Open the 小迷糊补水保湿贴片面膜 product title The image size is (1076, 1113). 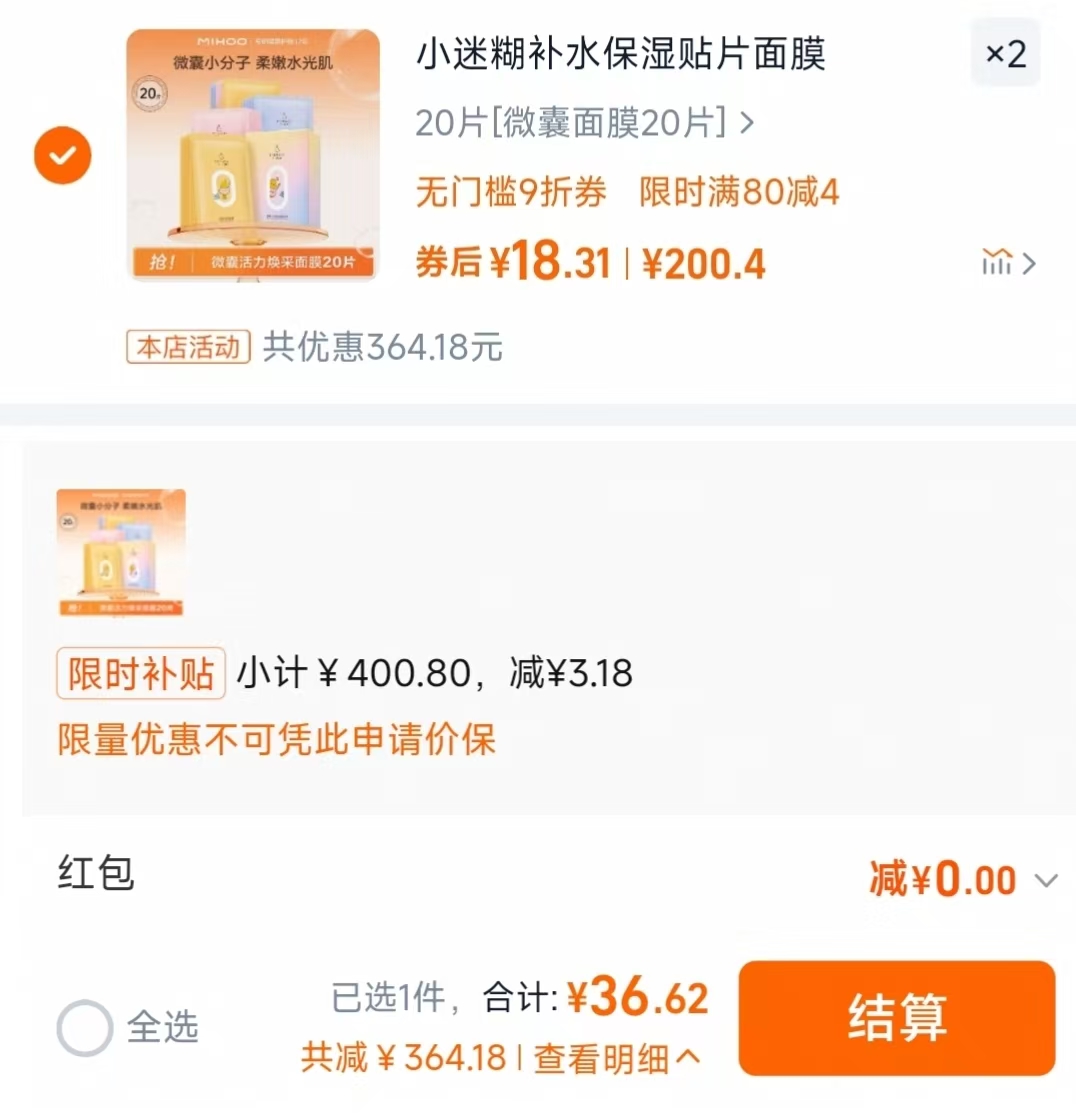point(620,56)
